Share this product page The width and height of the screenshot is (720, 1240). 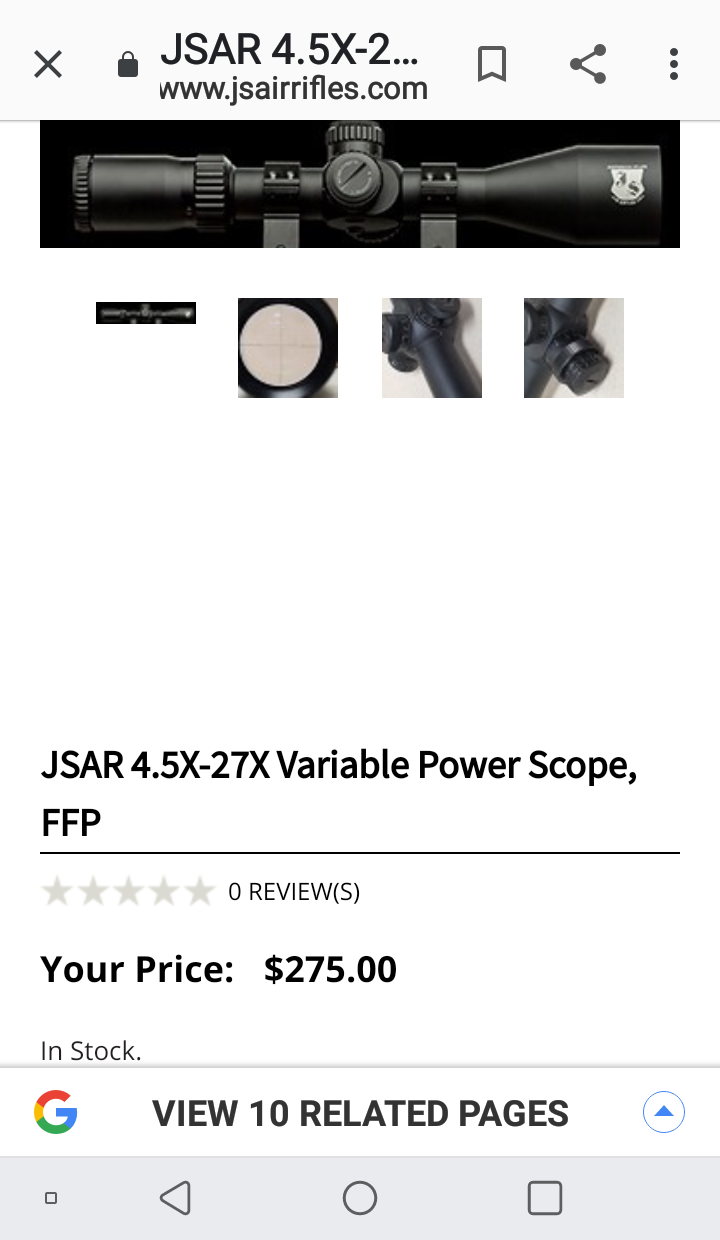pos(588,65)
